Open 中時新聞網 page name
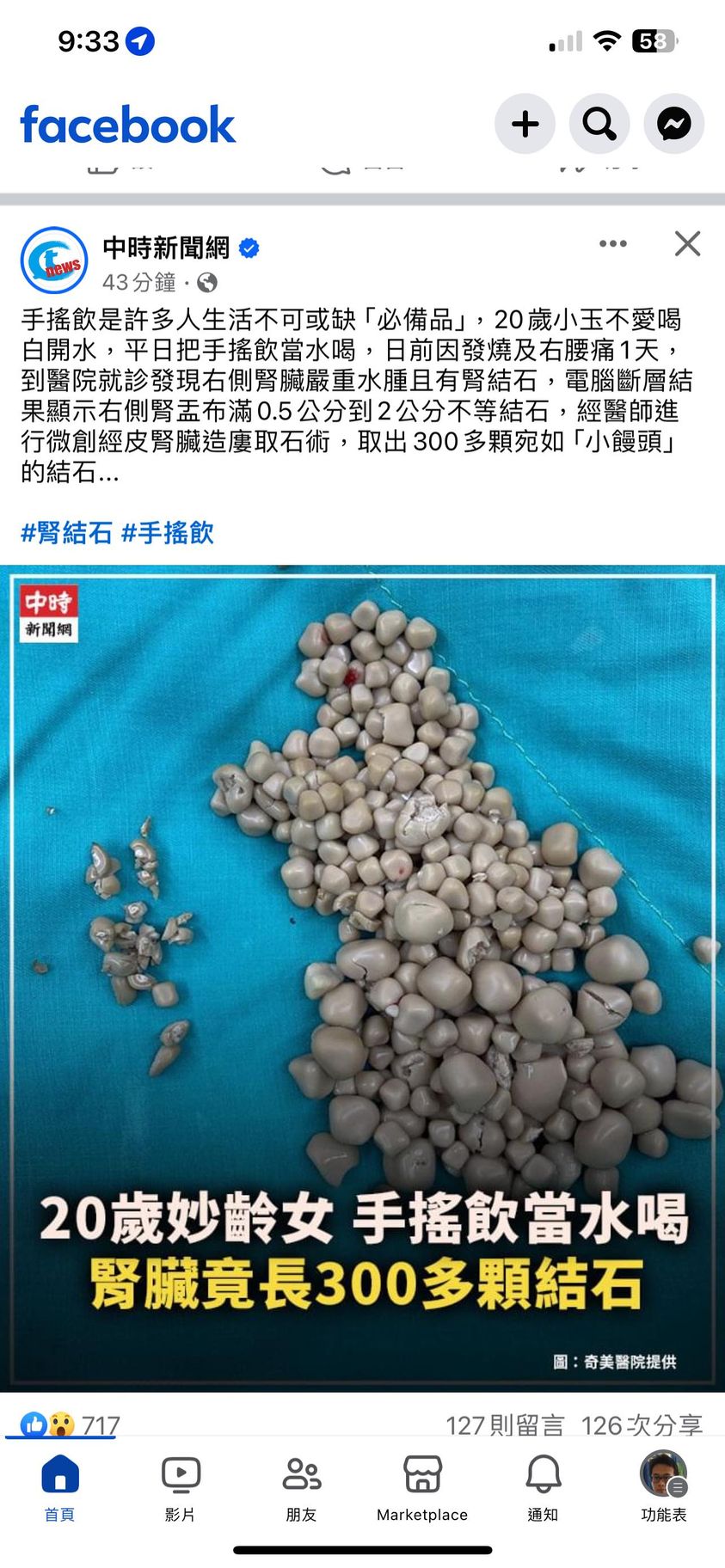 pyautogui.click(x=166, y=248)
